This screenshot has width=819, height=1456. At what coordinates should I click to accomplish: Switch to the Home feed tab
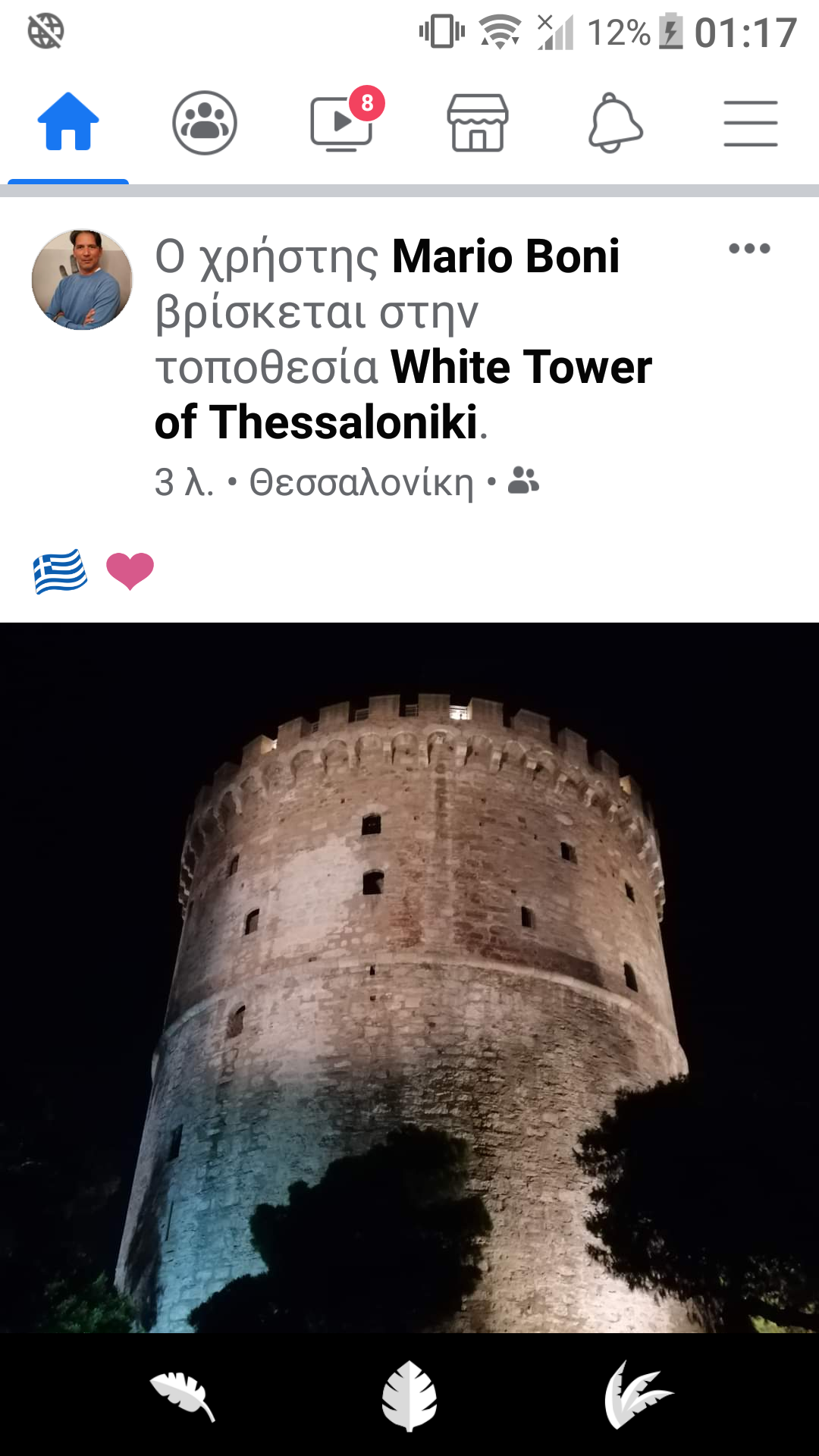click(x=68, y=123)
